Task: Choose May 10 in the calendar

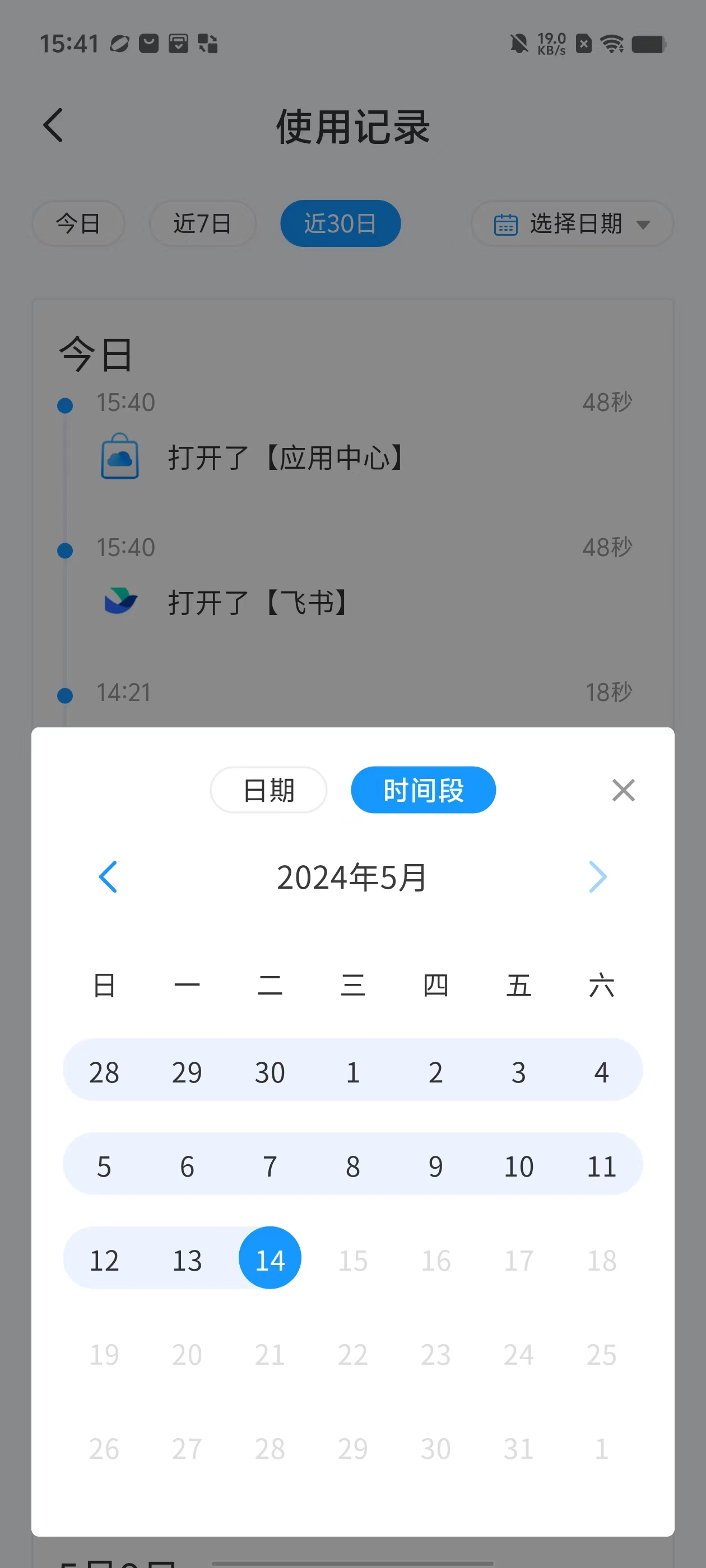Action: 518,1166
